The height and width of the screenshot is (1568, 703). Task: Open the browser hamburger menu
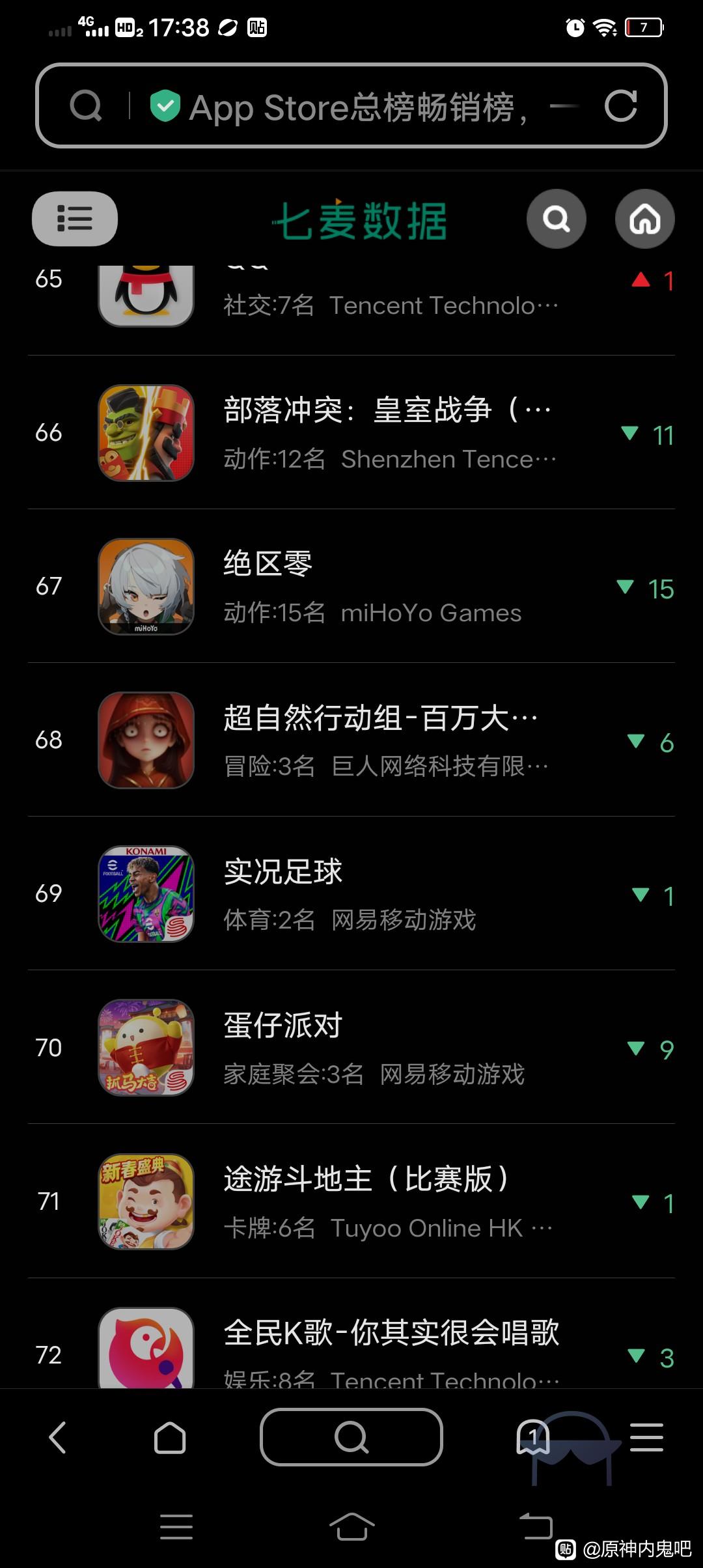coord(646,1437)
